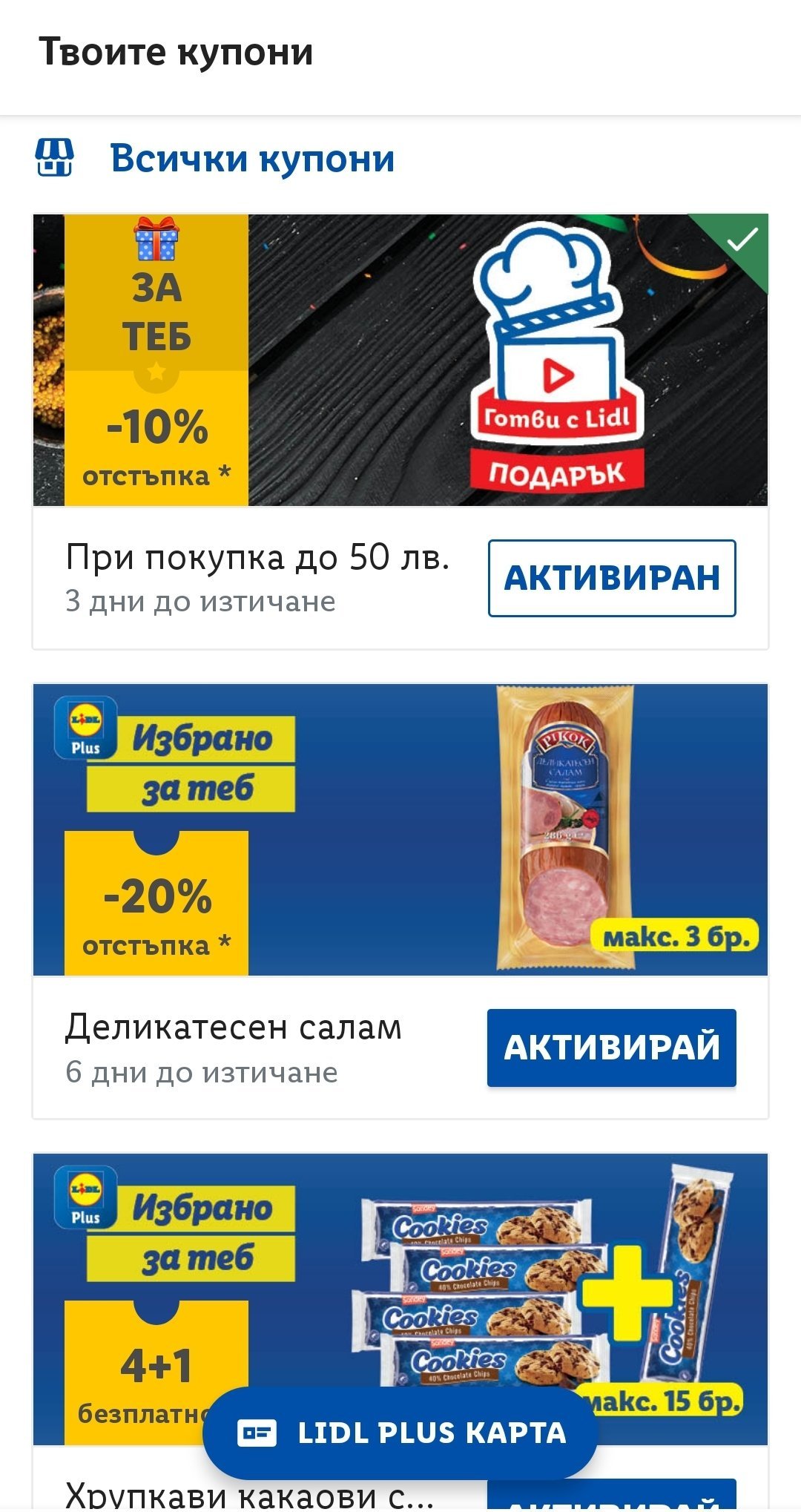Activate the Деликатесен салам coupon

point(612,1048)
